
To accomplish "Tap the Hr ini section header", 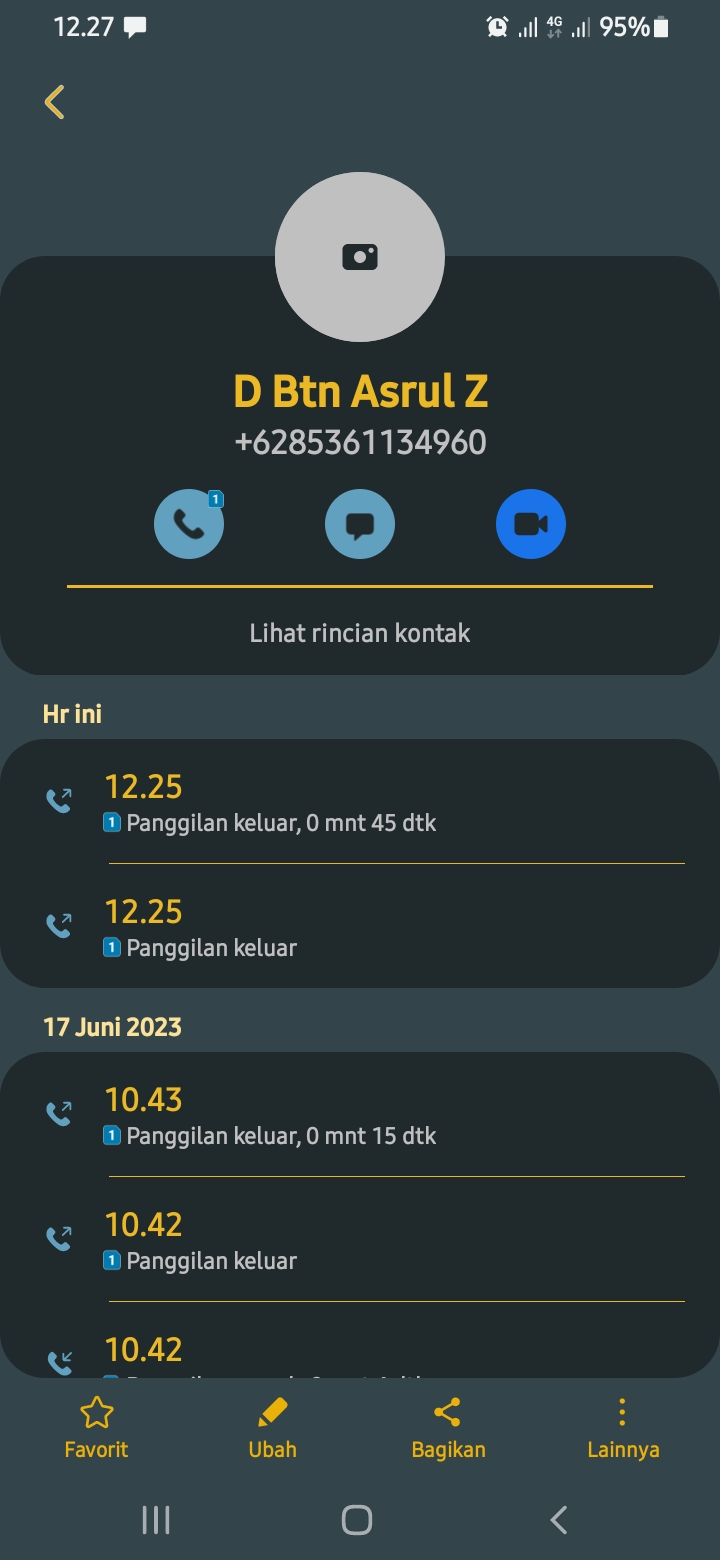I will (71, 713).
